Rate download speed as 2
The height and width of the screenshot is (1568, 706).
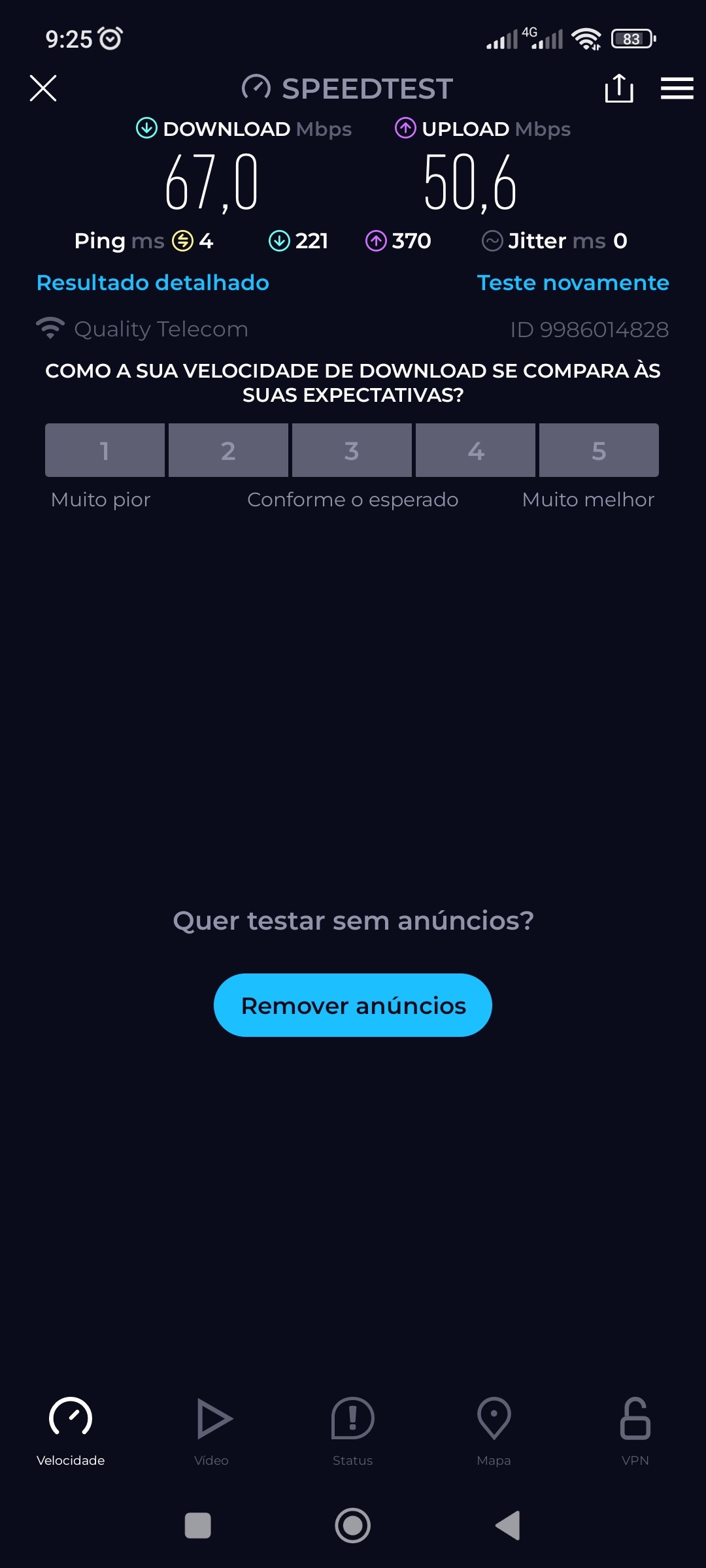pyautogui.click(x=228, y=450)
